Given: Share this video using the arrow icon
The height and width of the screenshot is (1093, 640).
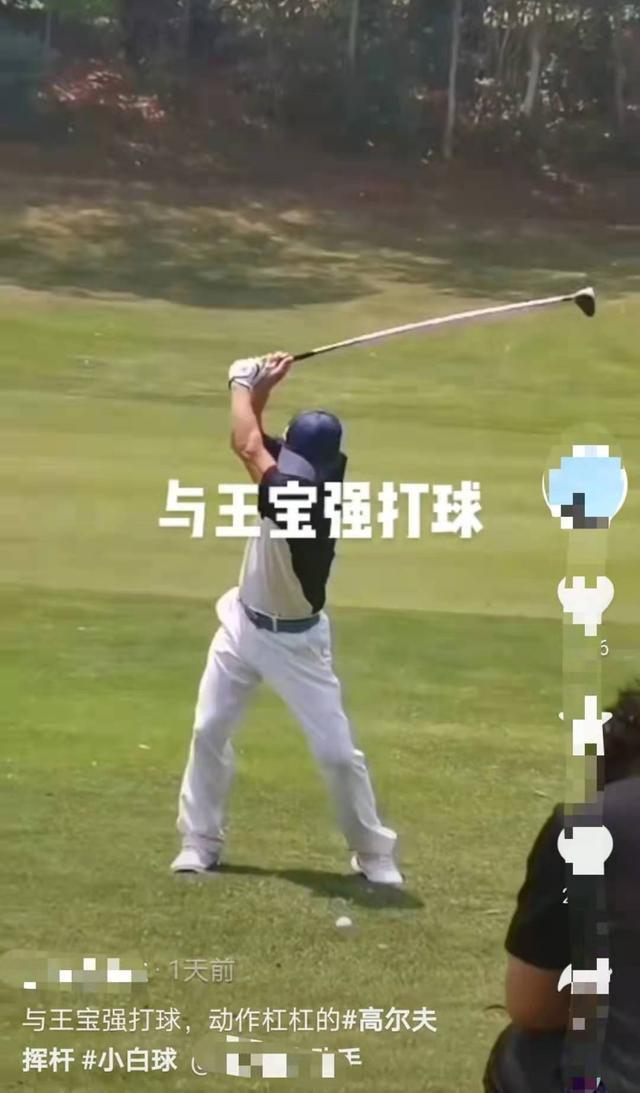Looking at the screenshot, I should [x=585, y=975].
